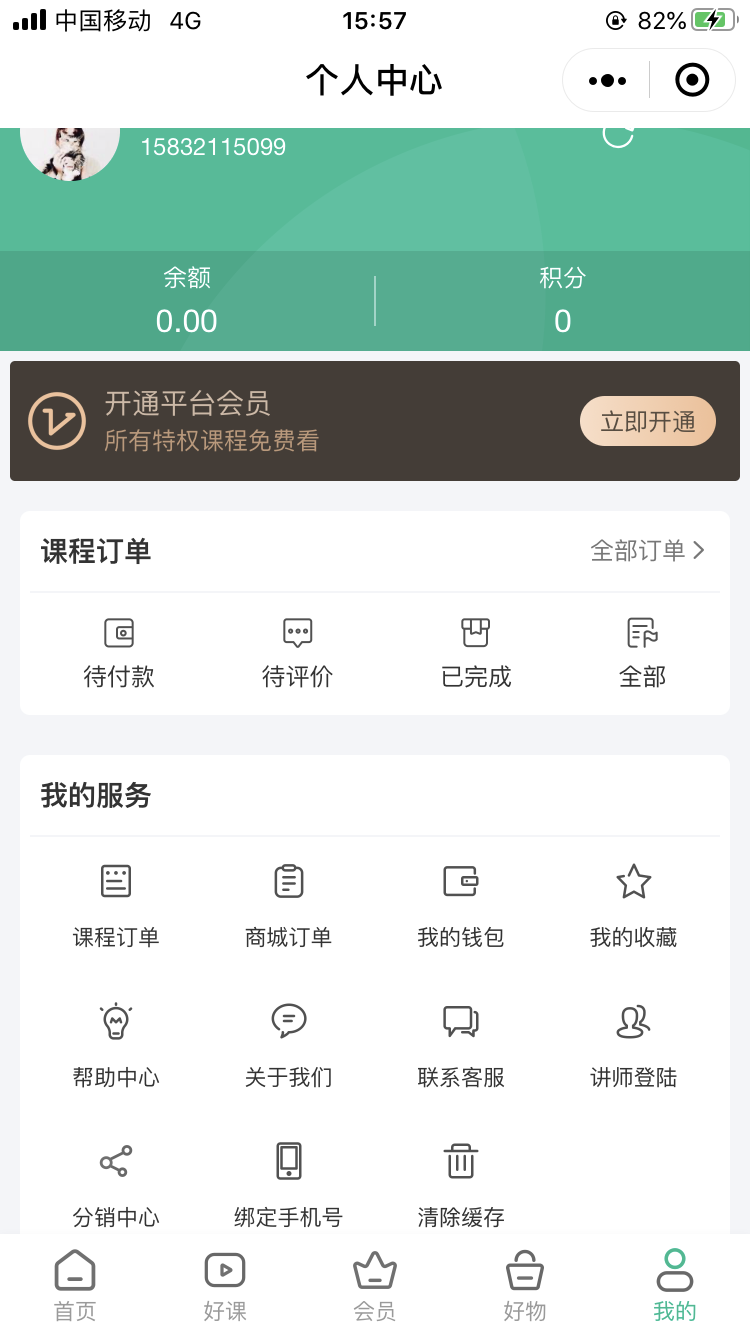Switch to the 首页 tab
750x1334 pixels.
coord(75,1285)
